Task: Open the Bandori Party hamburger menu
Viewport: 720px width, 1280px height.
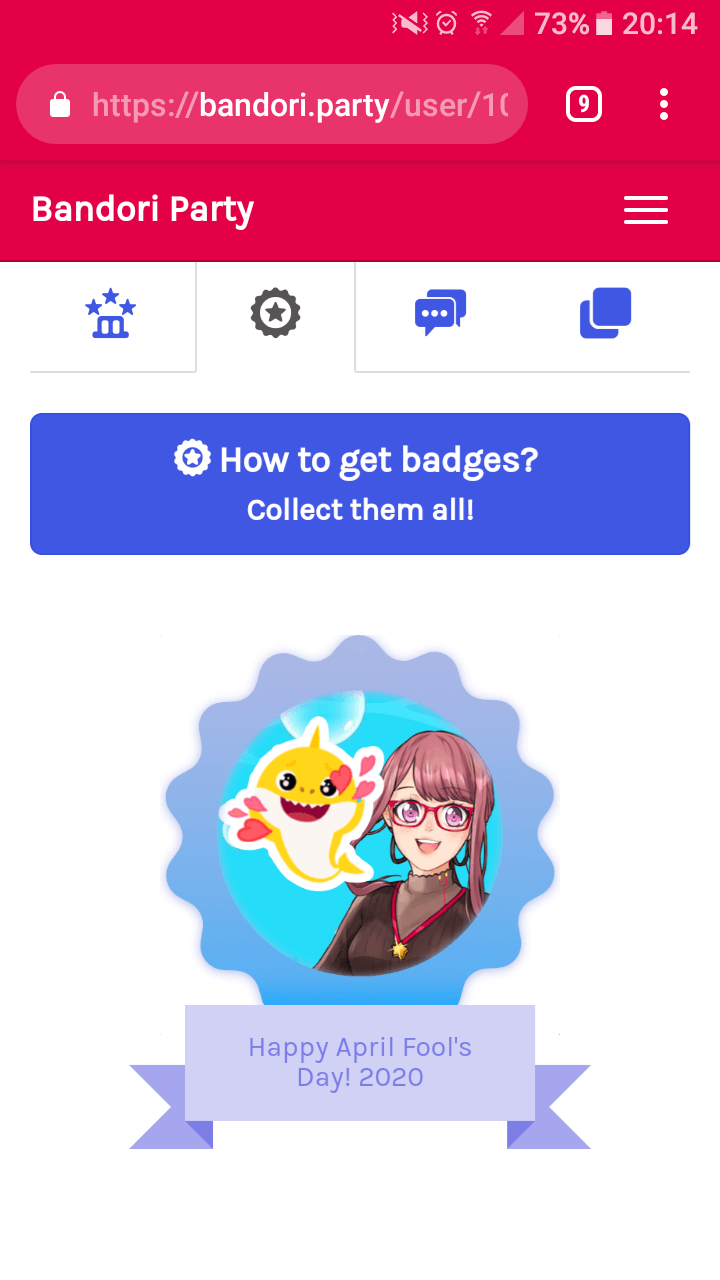Action: [x=646, y=210]
